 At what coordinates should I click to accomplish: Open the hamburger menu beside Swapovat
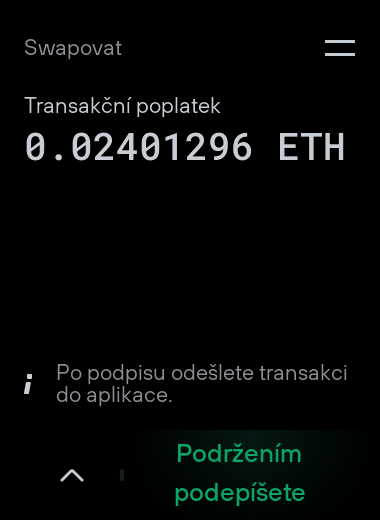pyautogui.click(x=340, y=48)
